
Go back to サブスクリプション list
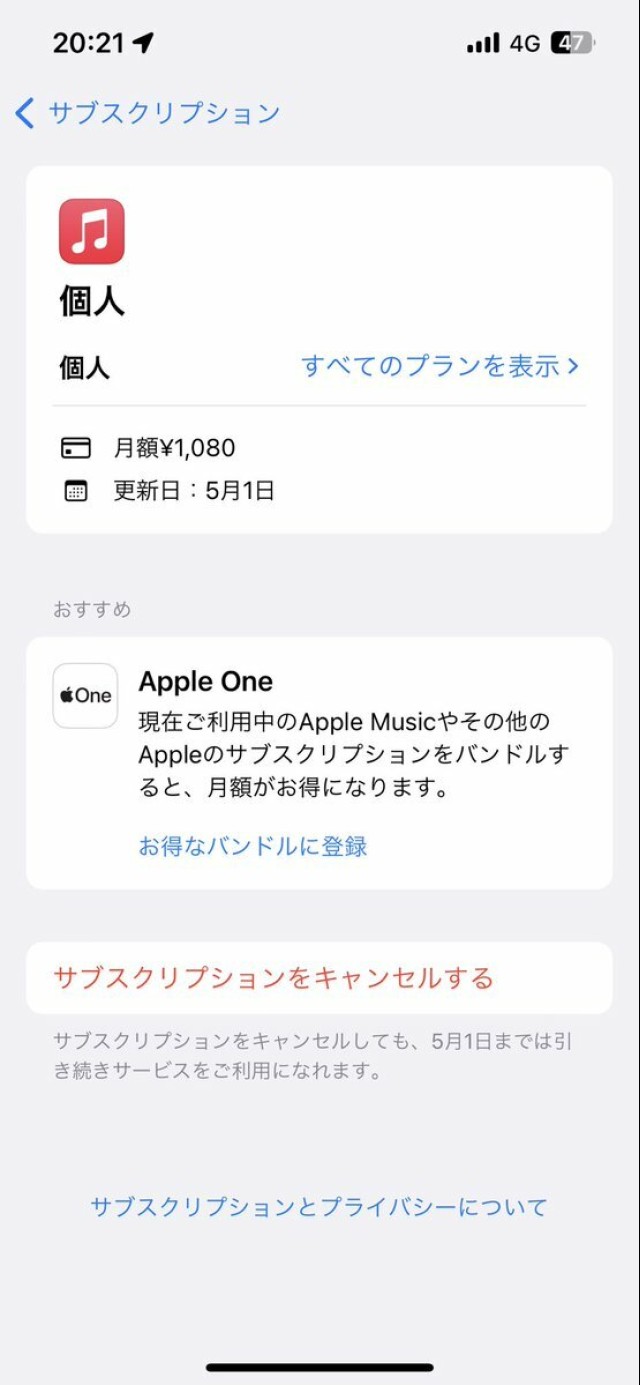click(x=148, y=113)
